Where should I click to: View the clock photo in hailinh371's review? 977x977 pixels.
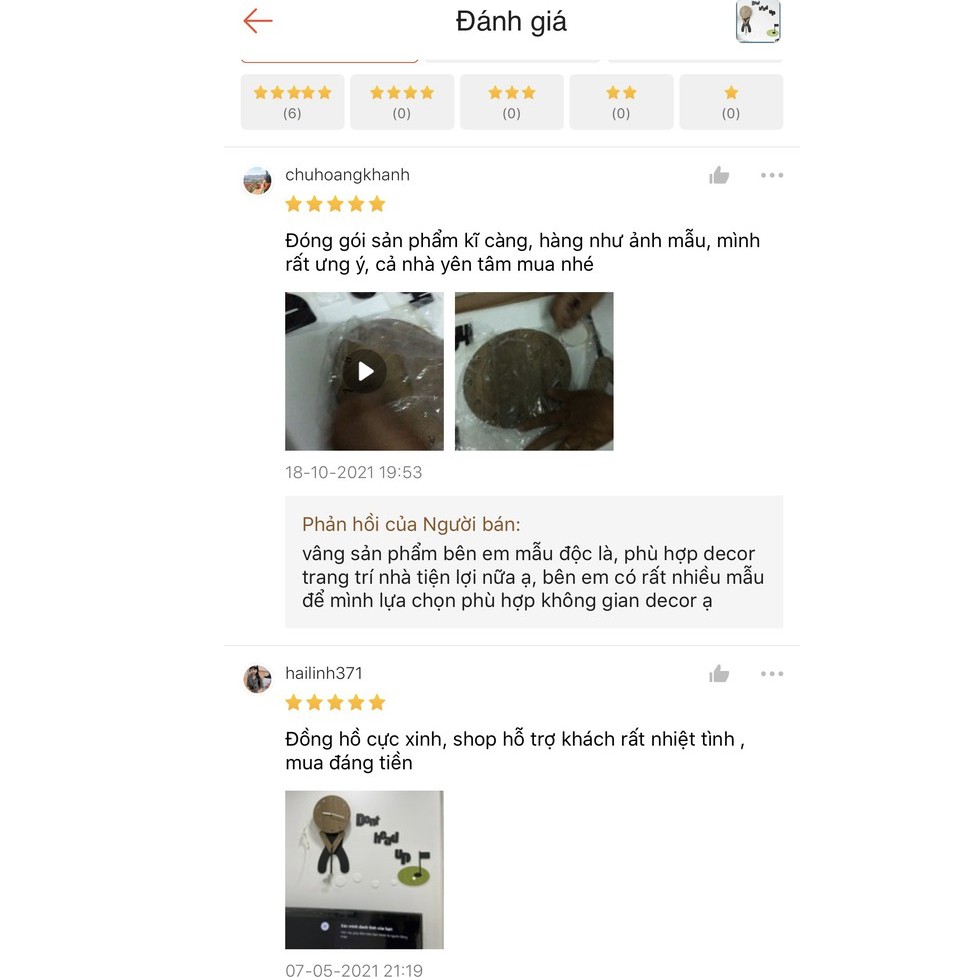point(364,869)
